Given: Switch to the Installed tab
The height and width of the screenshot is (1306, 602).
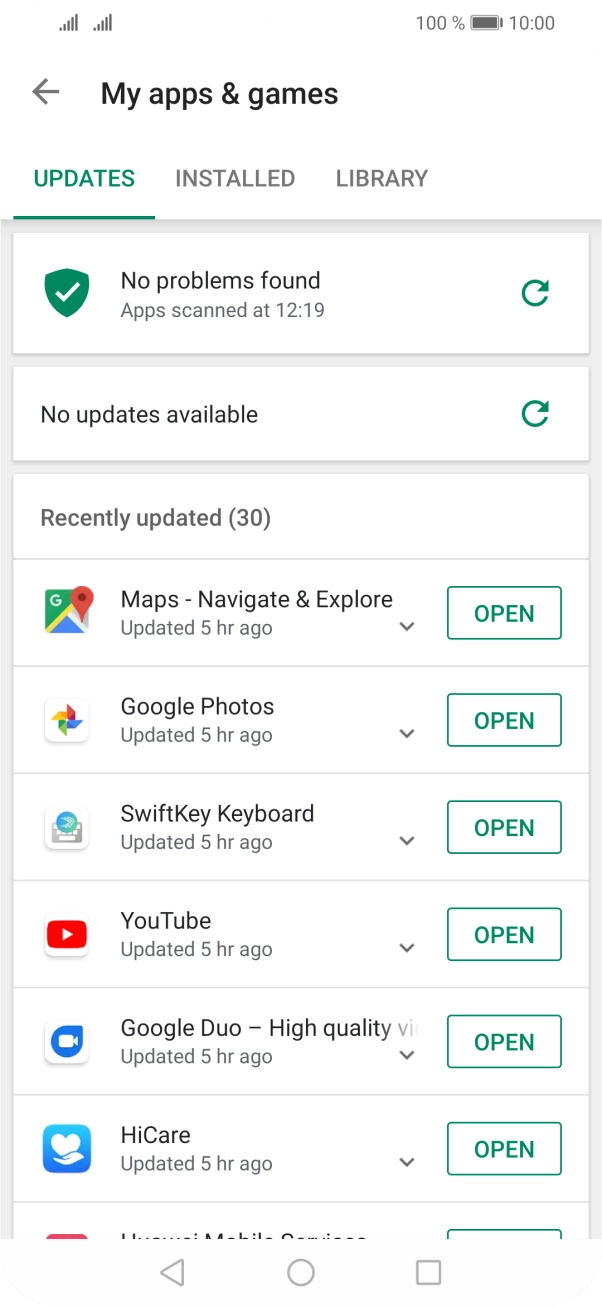Looking at the screenshot, I should (x=235, y=179).
